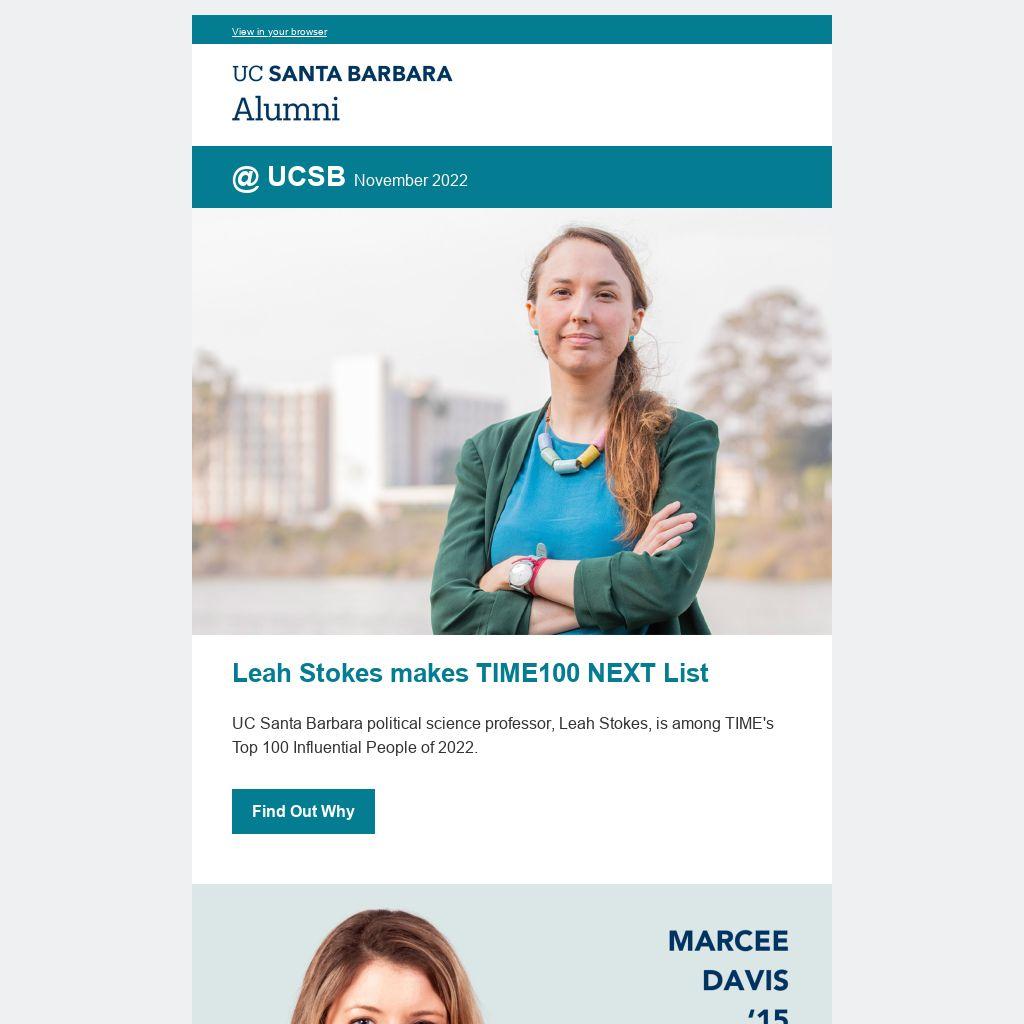Open the Leah Stokes TIME100 NEXT headline
The height and width of the screenshot is (1024, 1024).
[470, 673]
